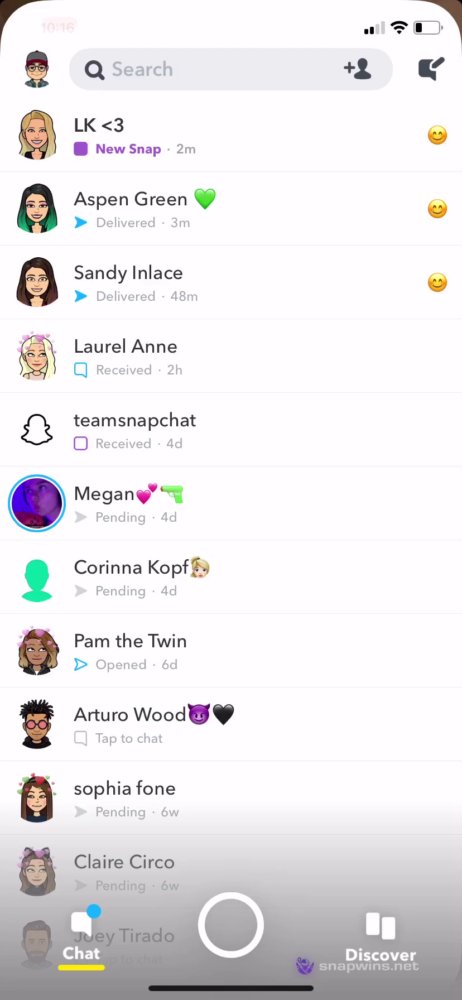Open the chat with Corinna Kopf

coord(231,577)
